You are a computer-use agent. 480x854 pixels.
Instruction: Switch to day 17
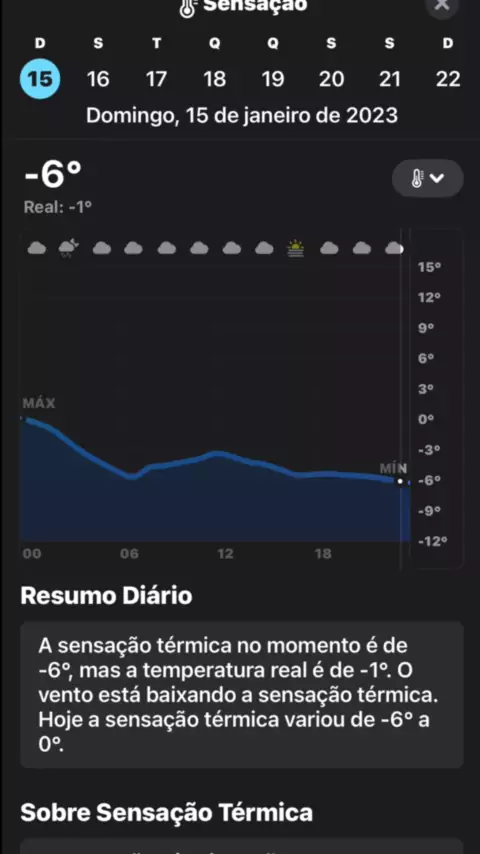pos(156,80)
